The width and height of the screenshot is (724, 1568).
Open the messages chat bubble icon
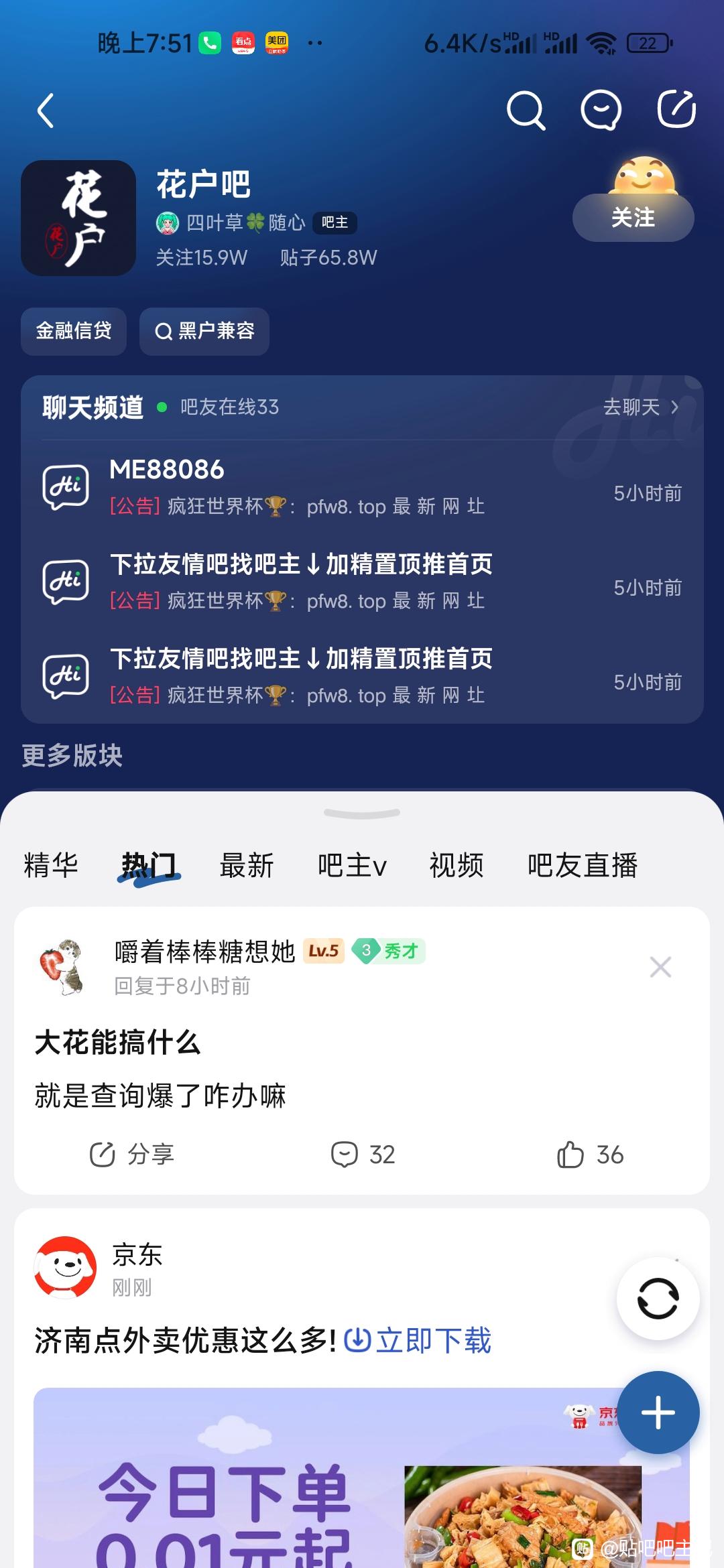601,110
